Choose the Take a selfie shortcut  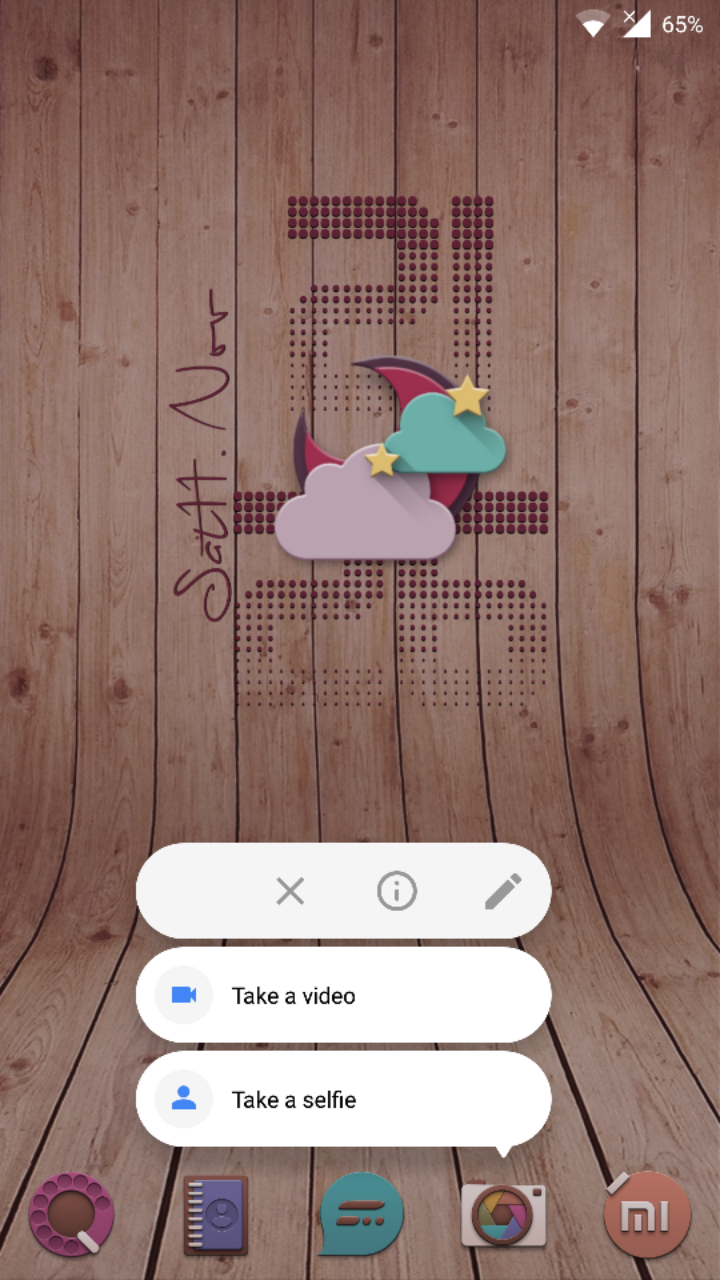343,1100
